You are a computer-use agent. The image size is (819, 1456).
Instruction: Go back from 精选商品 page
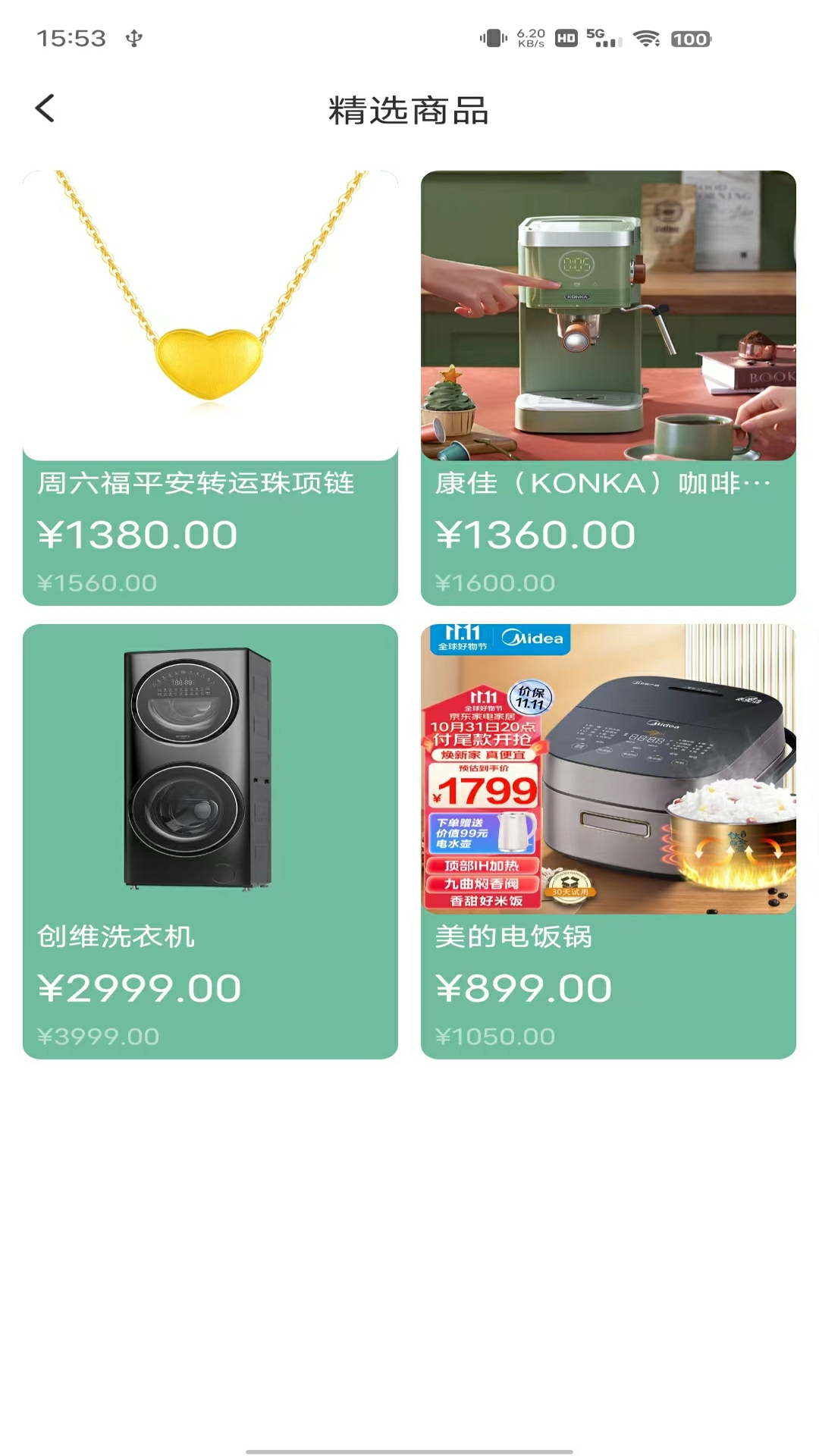[45, 108]
